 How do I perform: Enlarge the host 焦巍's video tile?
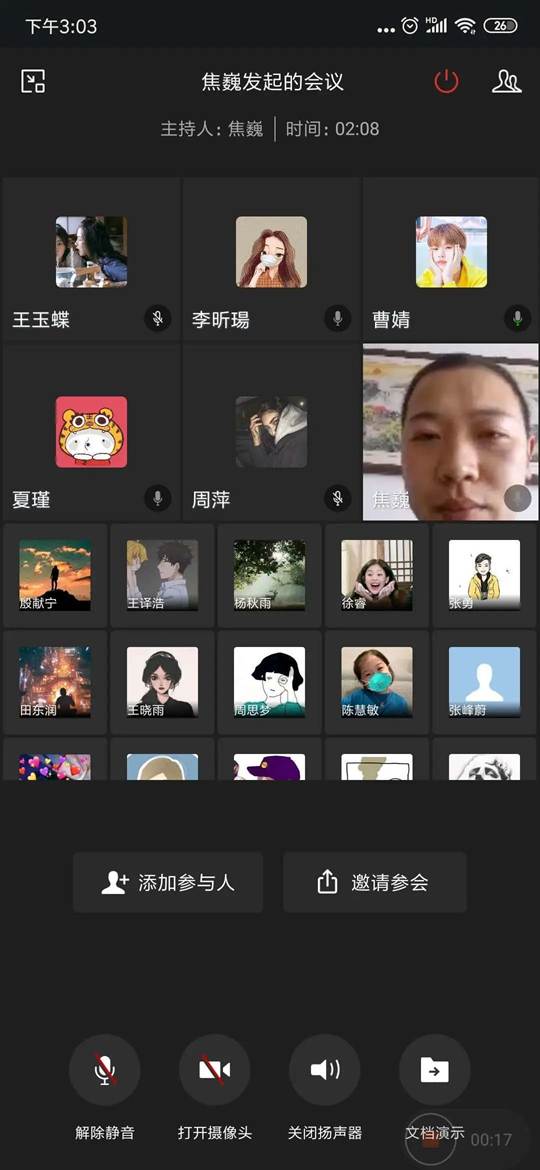click(450, 432)
